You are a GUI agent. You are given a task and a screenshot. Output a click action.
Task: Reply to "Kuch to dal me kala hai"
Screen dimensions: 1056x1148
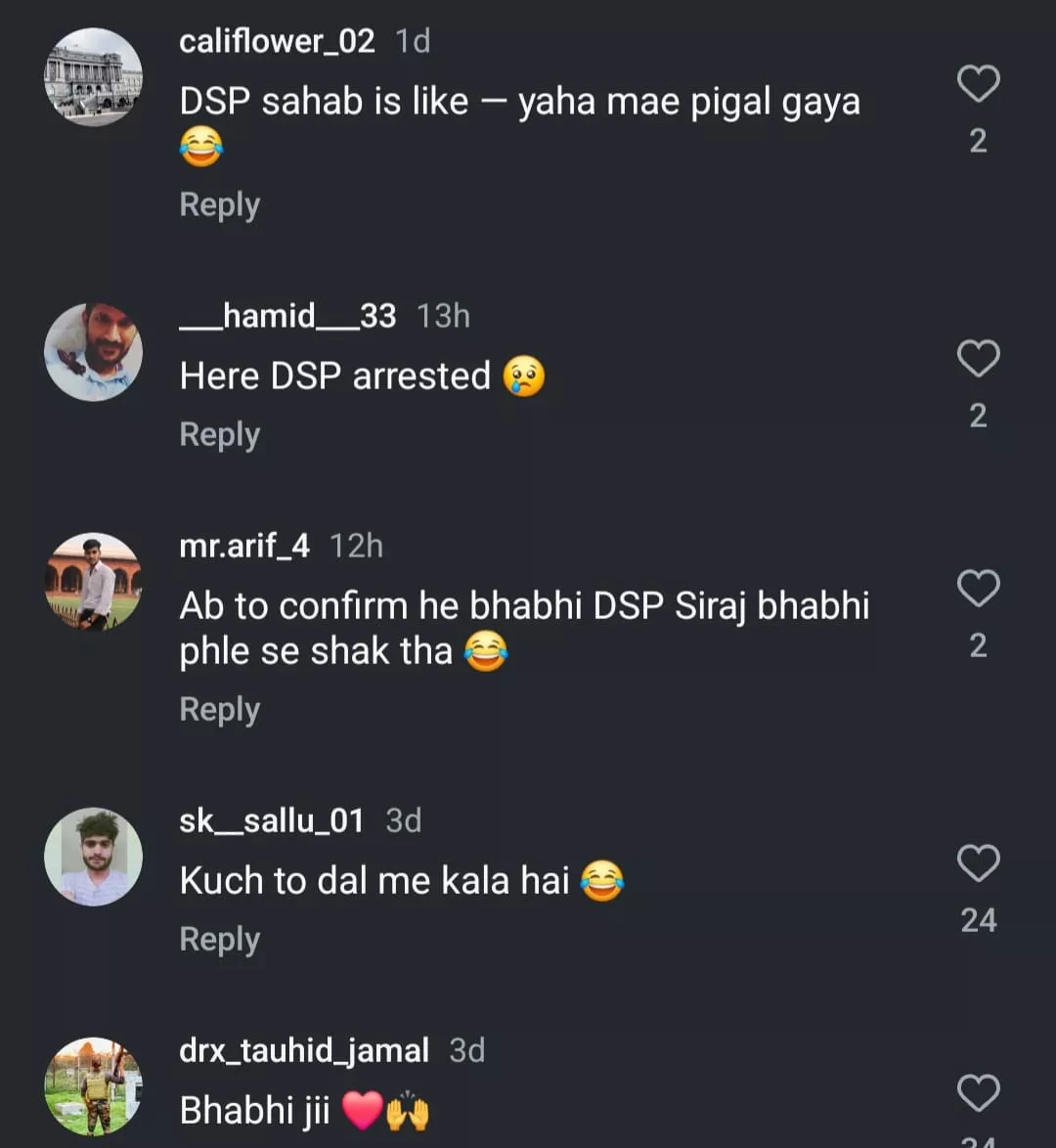219,940
